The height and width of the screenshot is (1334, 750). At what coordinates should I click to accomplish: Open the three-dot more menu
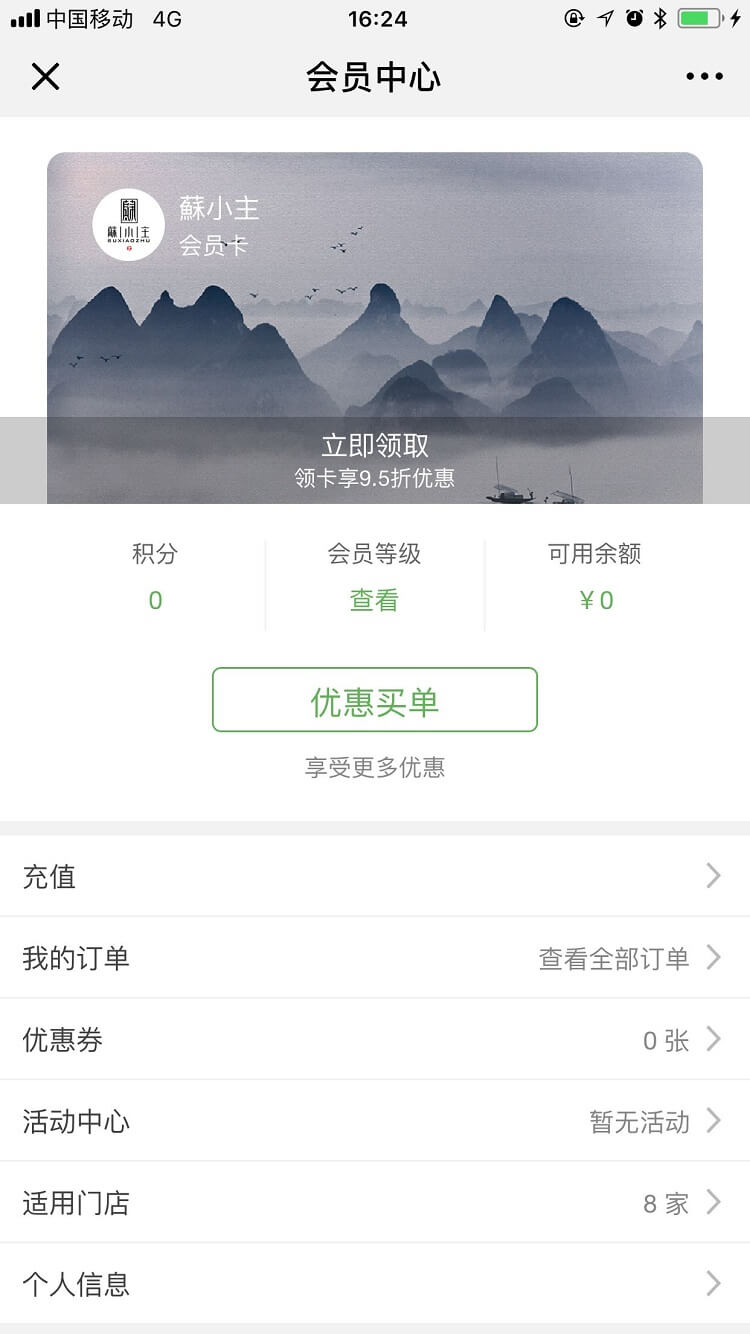pyautogui.click(x=704, y=77)
